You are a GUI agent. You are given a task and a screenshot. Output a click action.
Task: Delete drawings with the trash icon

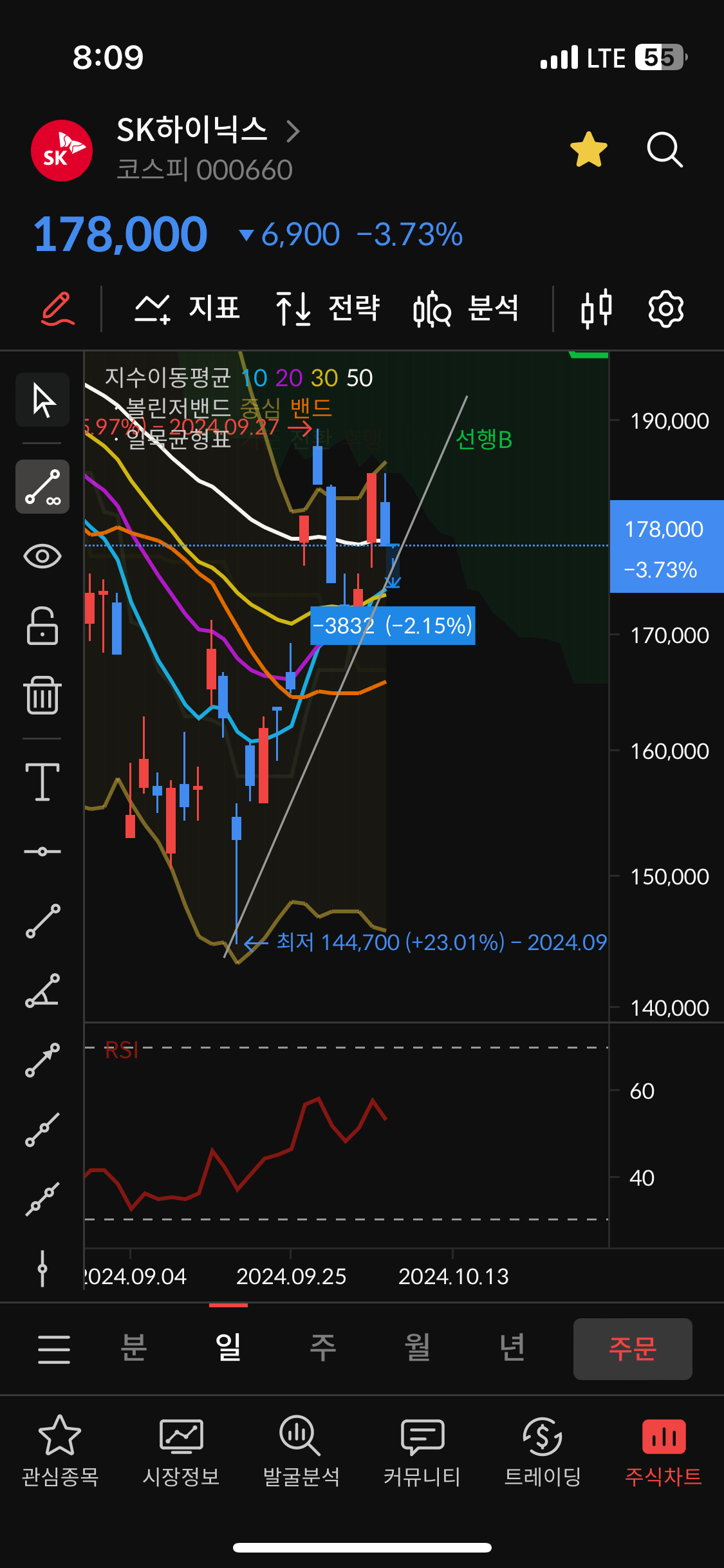pyautogui.click(x=42, y=695)
